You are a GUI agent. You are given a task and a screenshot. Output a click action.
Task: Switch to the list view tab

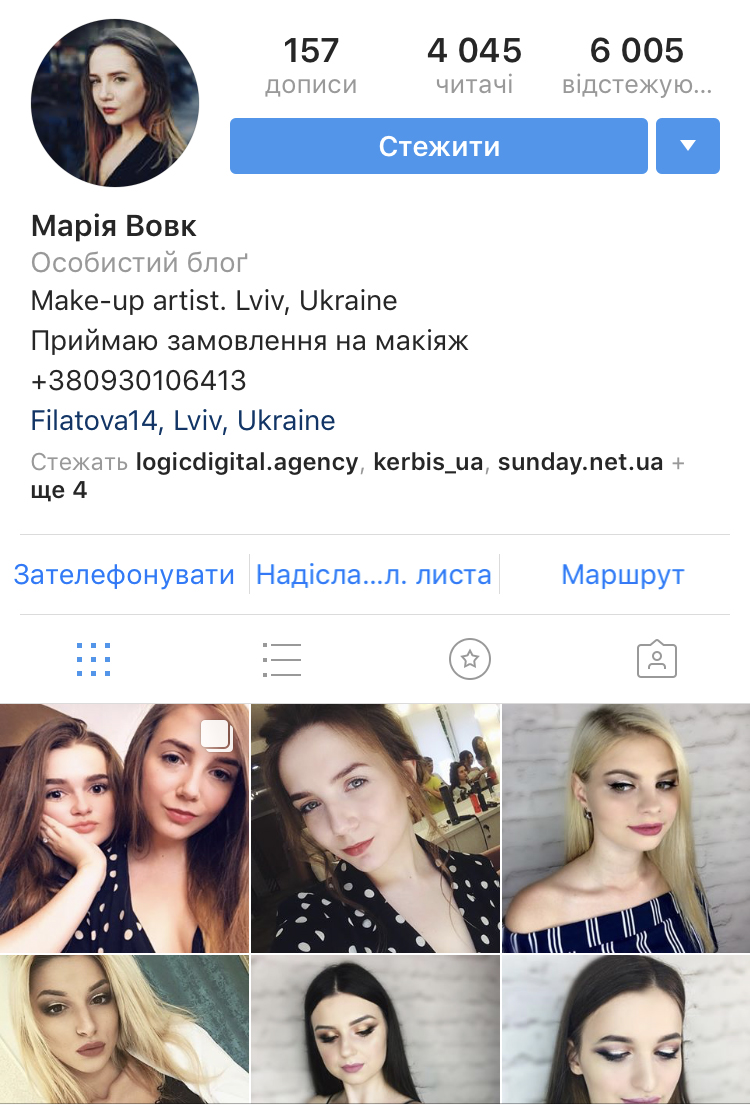tap(282, 660)
